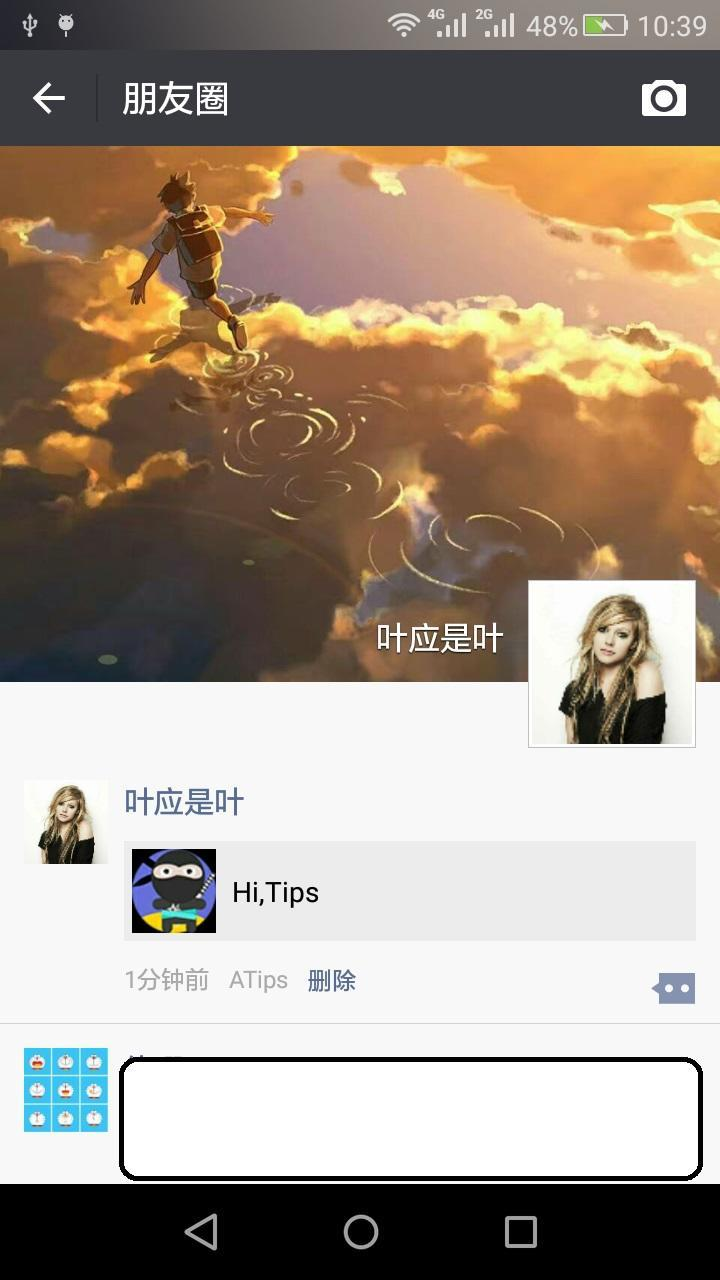The width and height of the screenshot is (720, 1280).
Task: Delete the post with 删除
Action: [x=331, y=980]
